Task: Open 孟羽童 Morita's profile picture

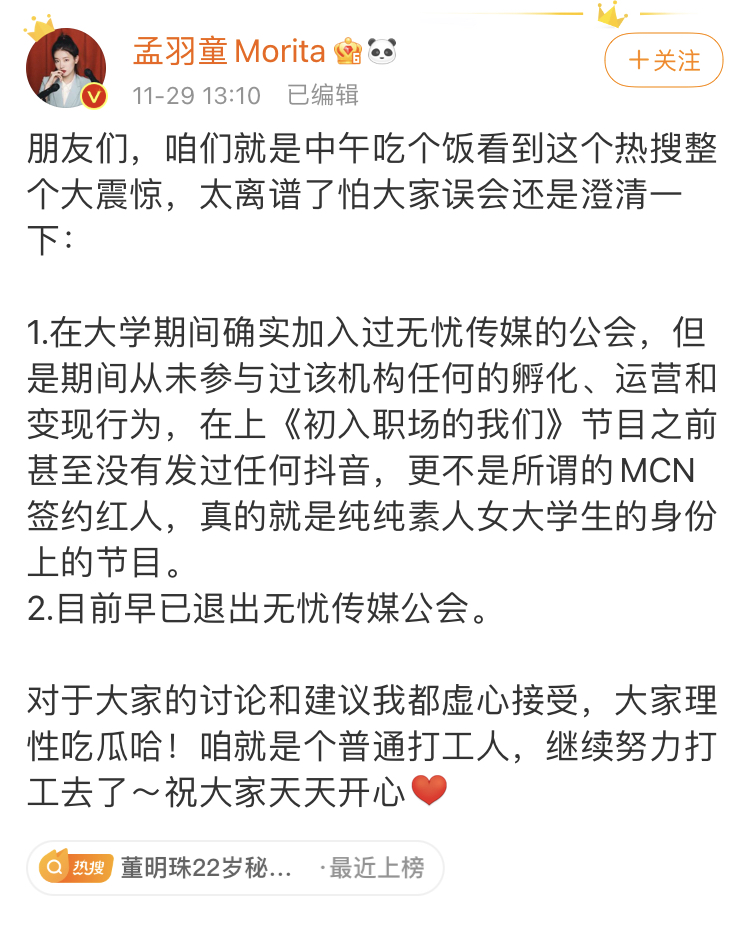Action: (66, 66)
